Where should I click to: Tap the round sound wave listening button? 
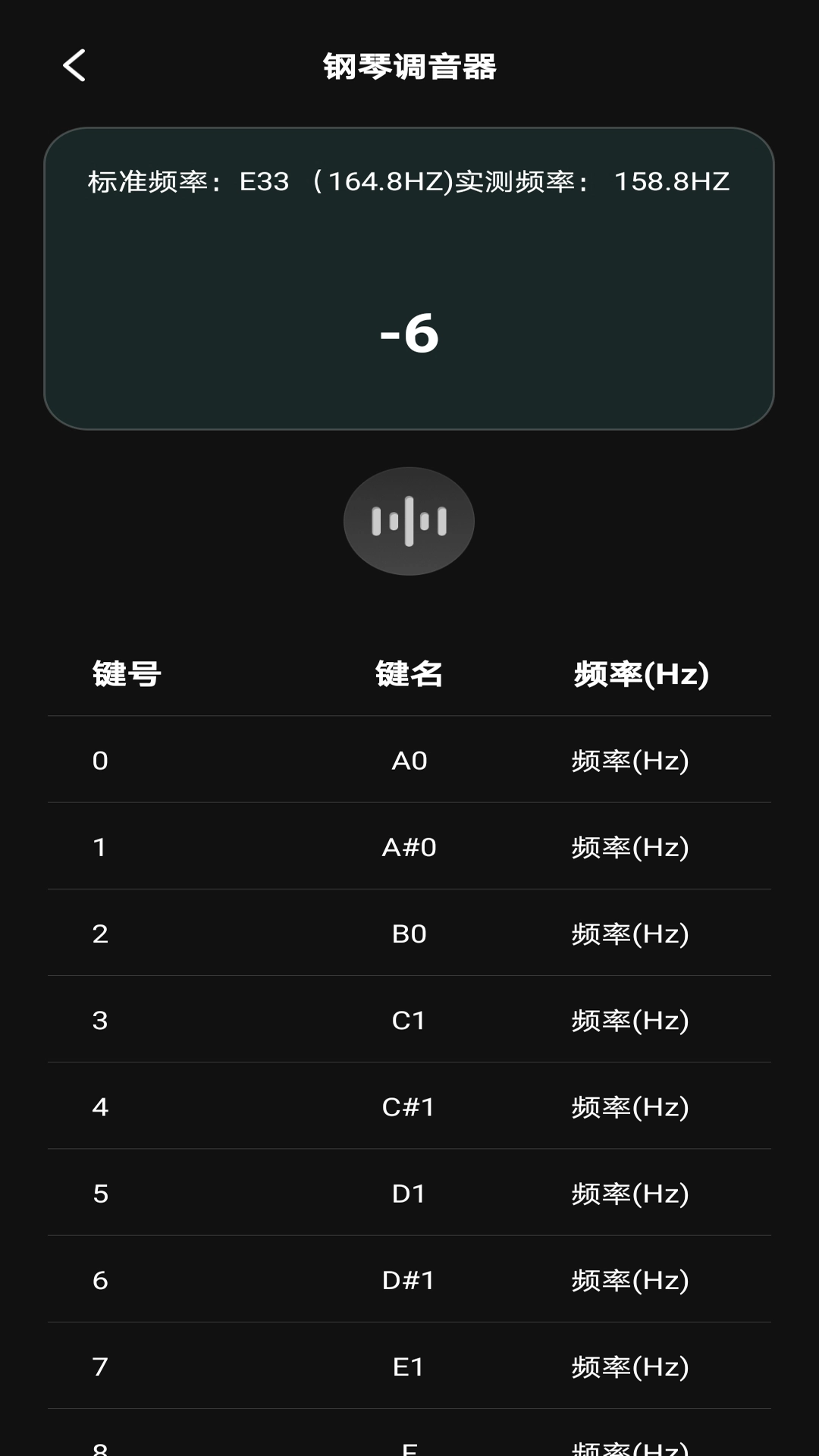(409, 521)
